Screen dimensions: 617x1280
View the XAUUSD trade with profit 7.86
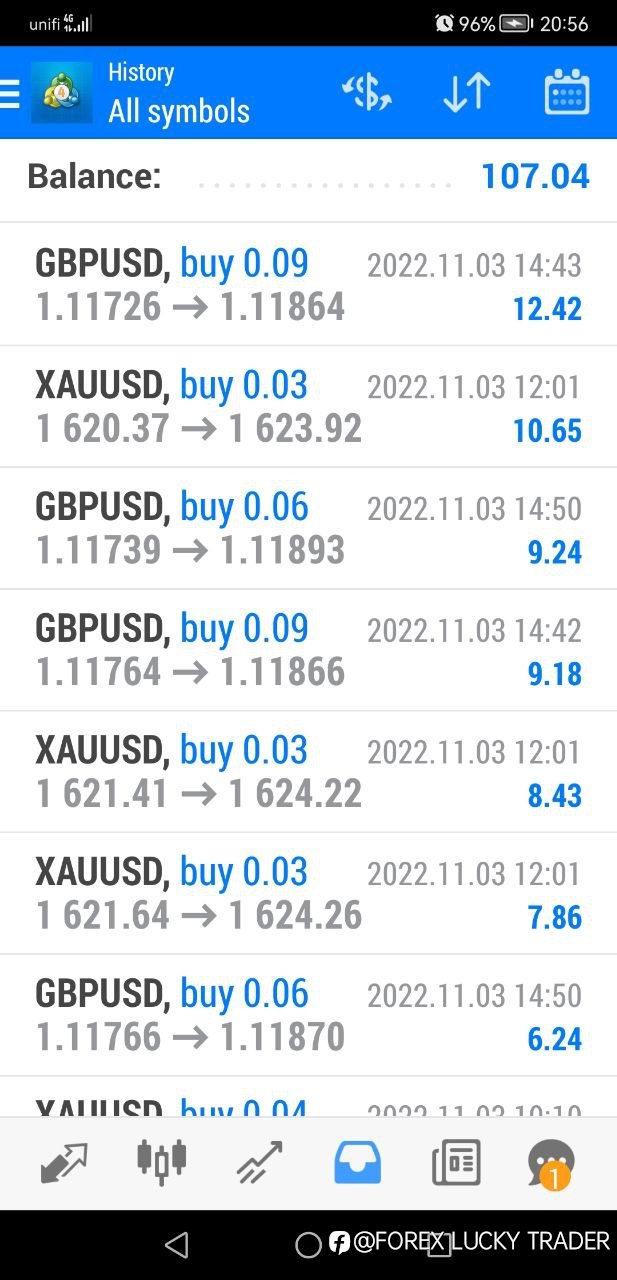(308, 894)
